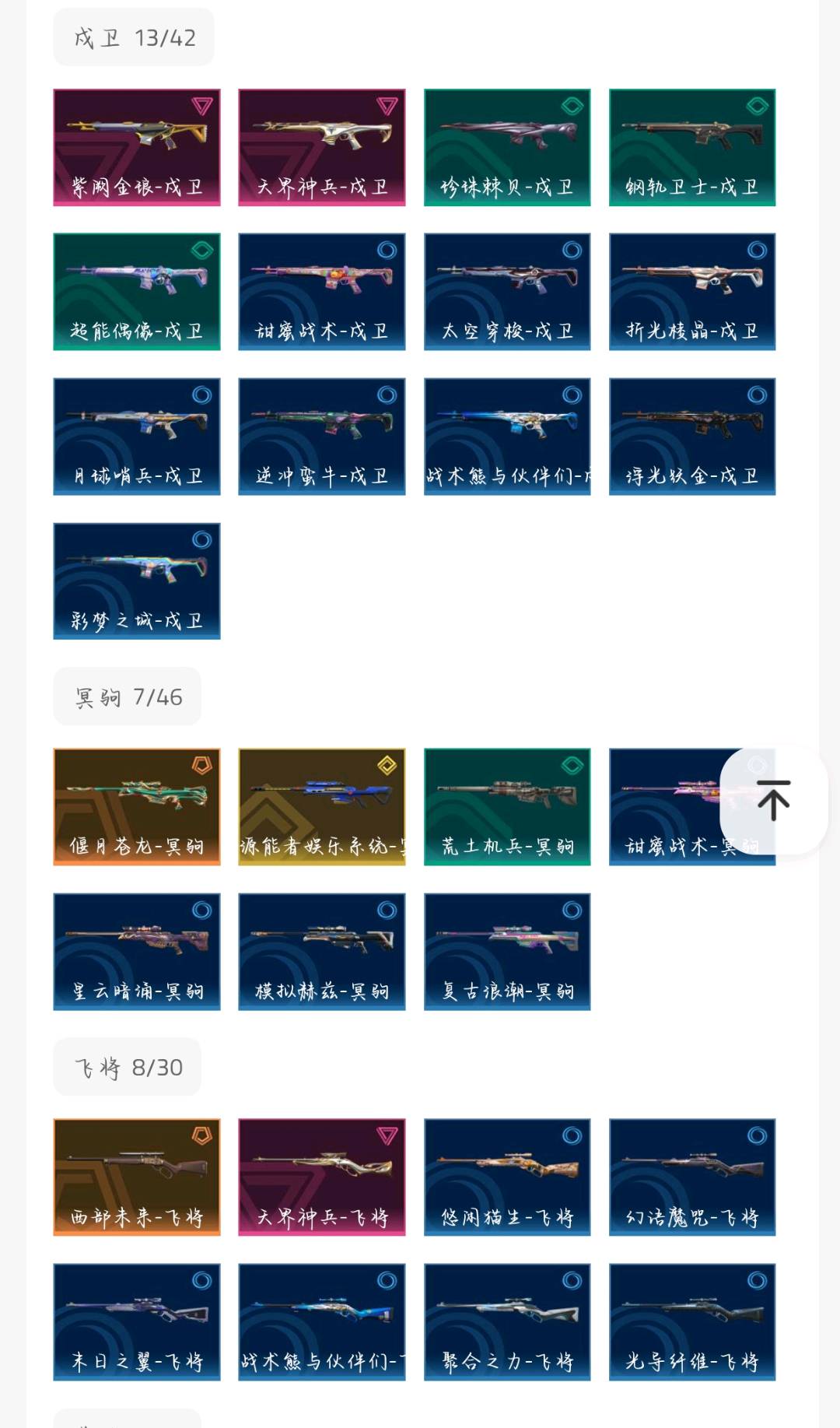Open the 西部未来-飞将 skin card
840x1428 pixels.
137,1177
